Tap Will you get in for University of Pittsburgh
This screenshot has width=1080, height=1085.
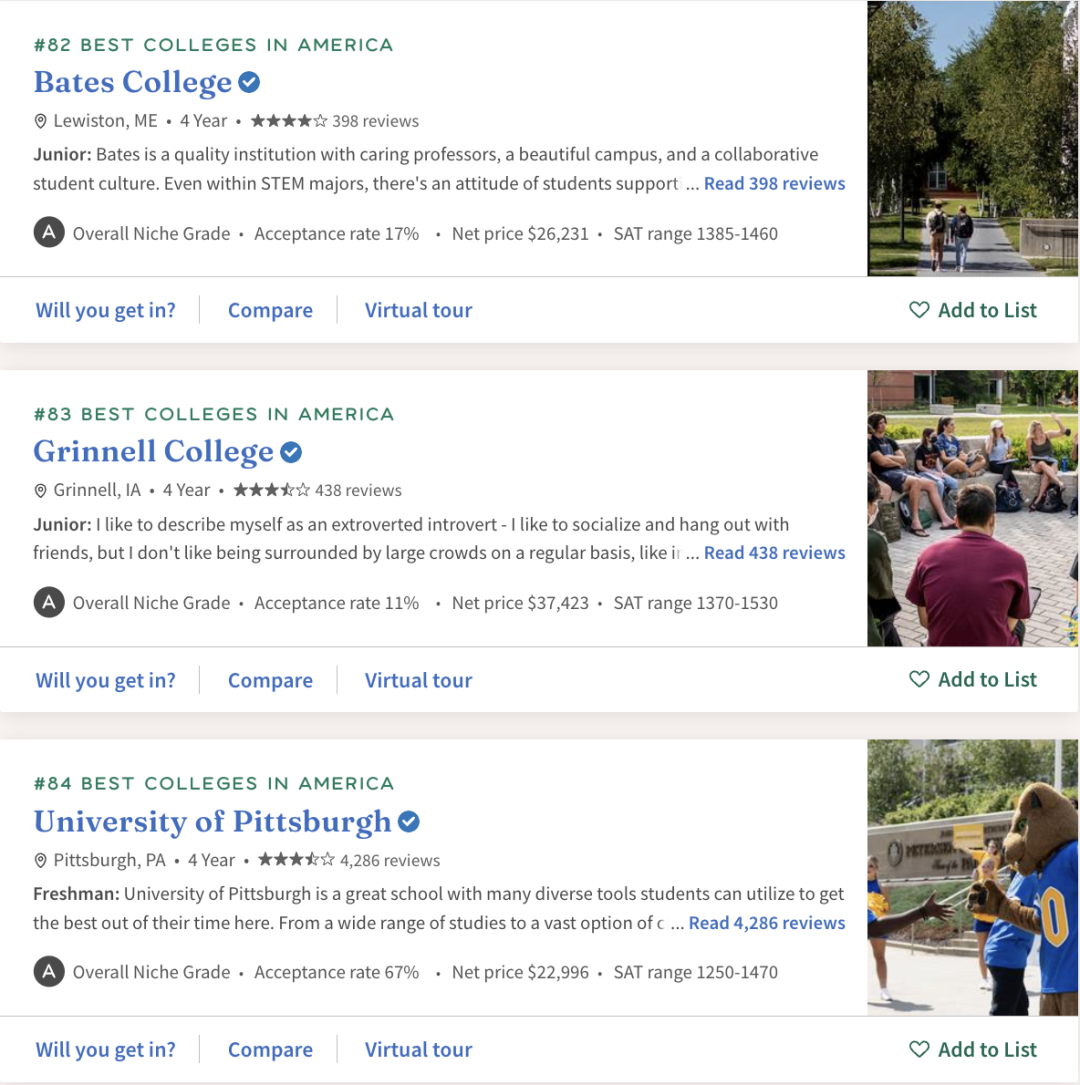tap(106, 1050)
